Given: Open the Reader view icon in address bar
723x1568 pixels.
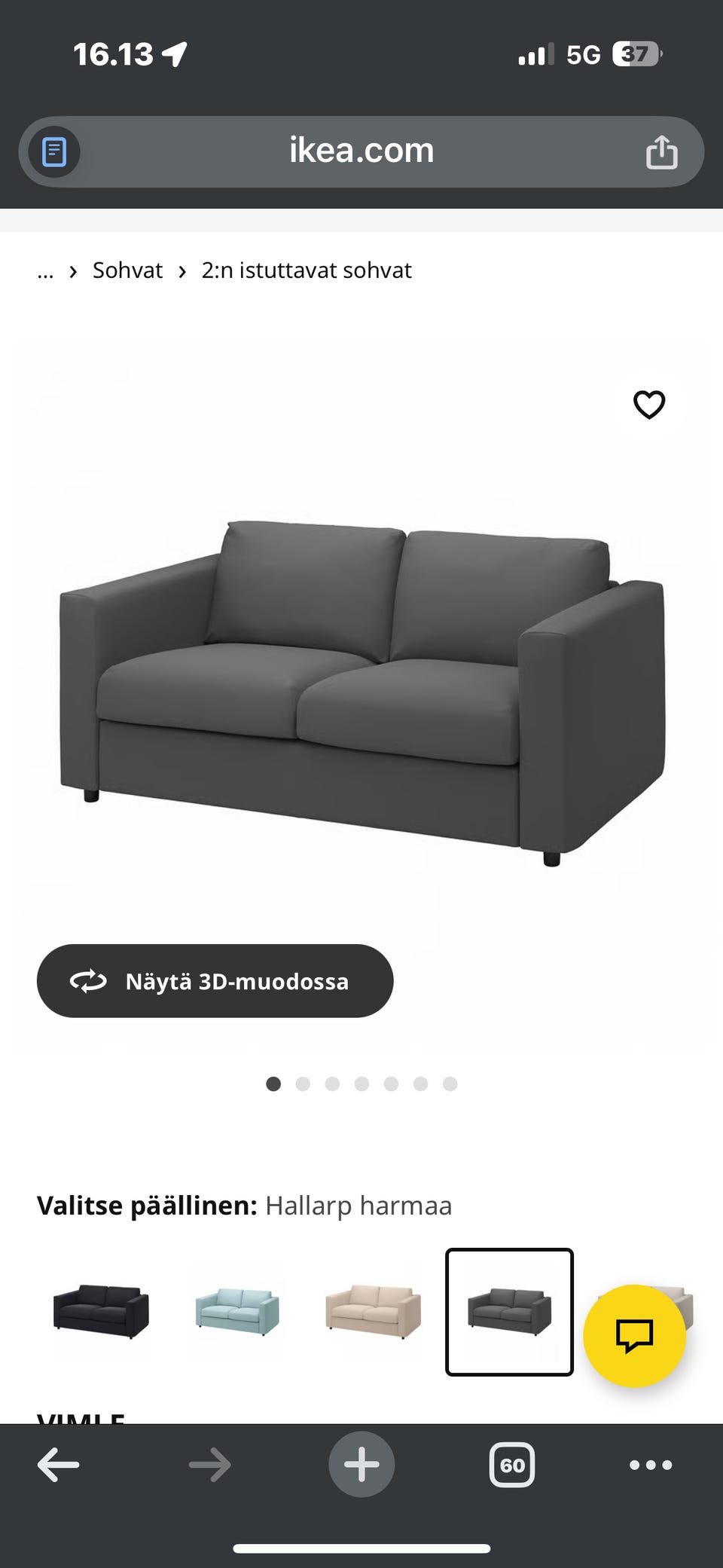Looking at the screenshot, I should coord(53,151).
